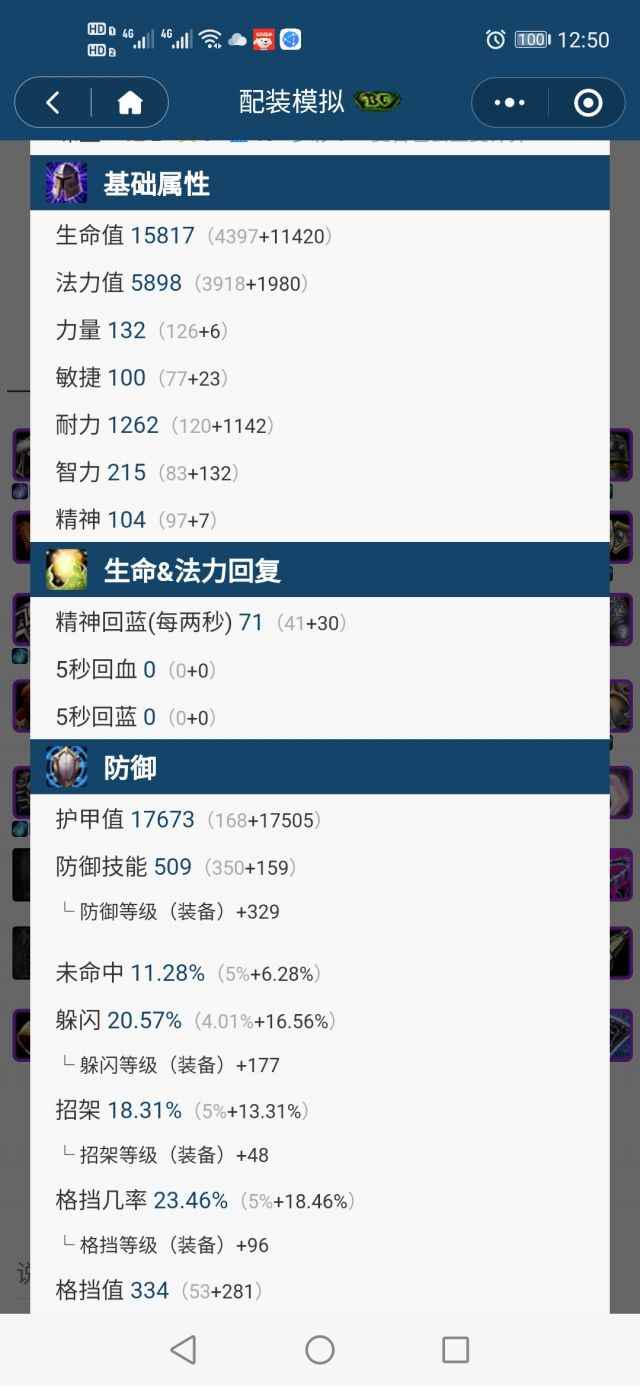Open the three-dot more menu
Screen dimensions: 640x1386
(x=509, y=102)
